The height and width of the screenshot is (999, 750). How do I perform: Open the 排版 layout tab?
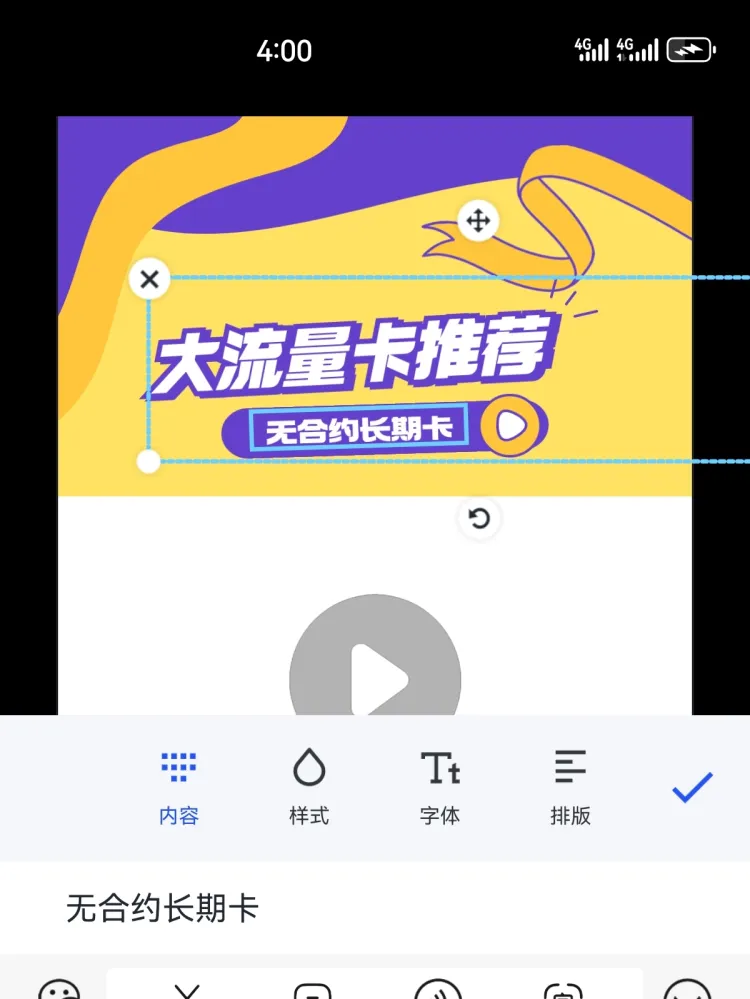[x=570, y=787]
